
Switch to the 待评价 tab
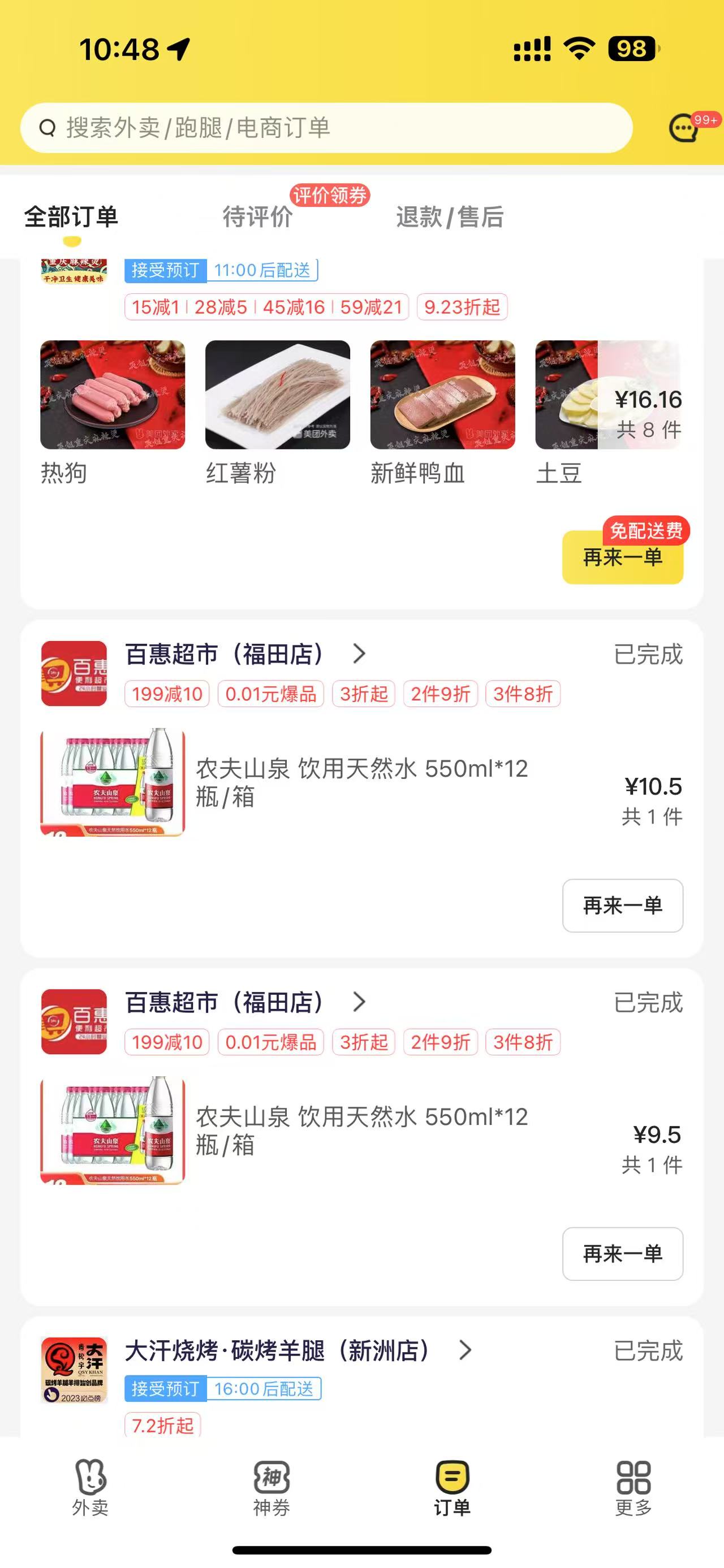click(x=257, y=216)
